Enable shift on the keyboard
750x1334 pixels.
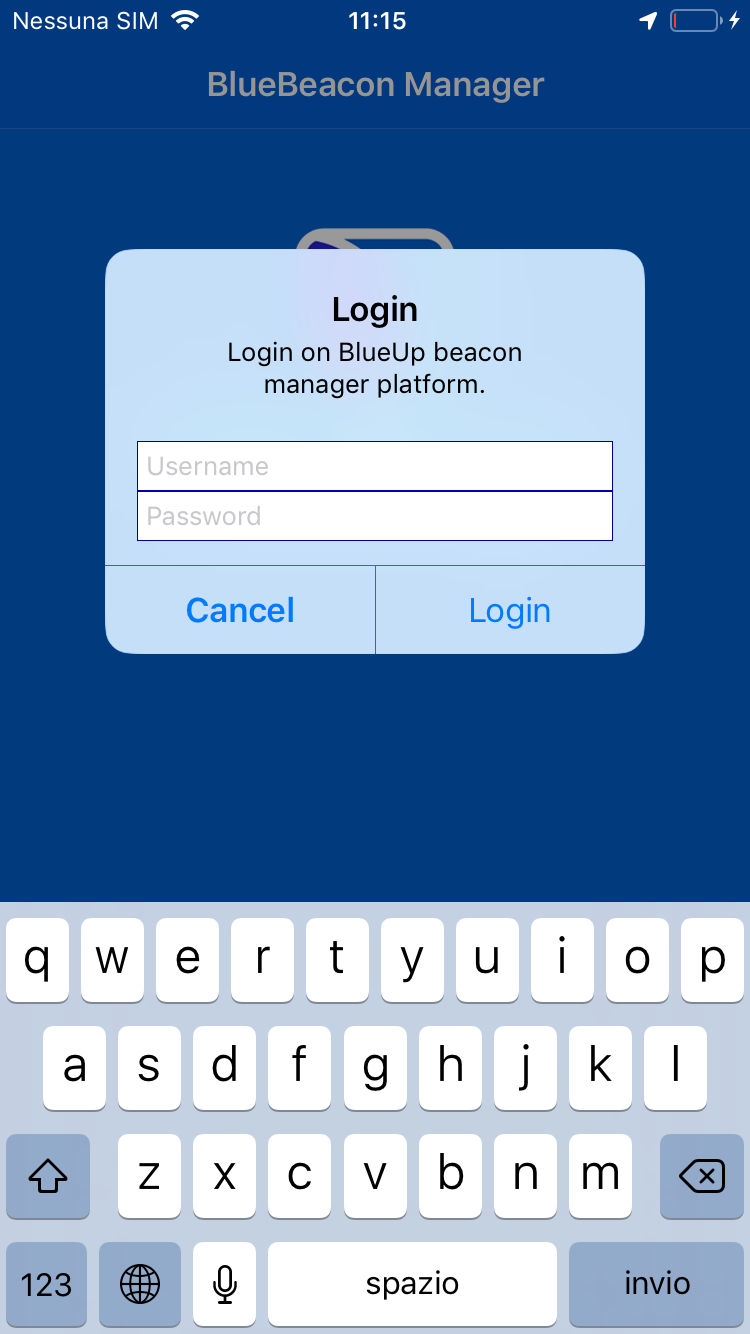pos(48,1176)
